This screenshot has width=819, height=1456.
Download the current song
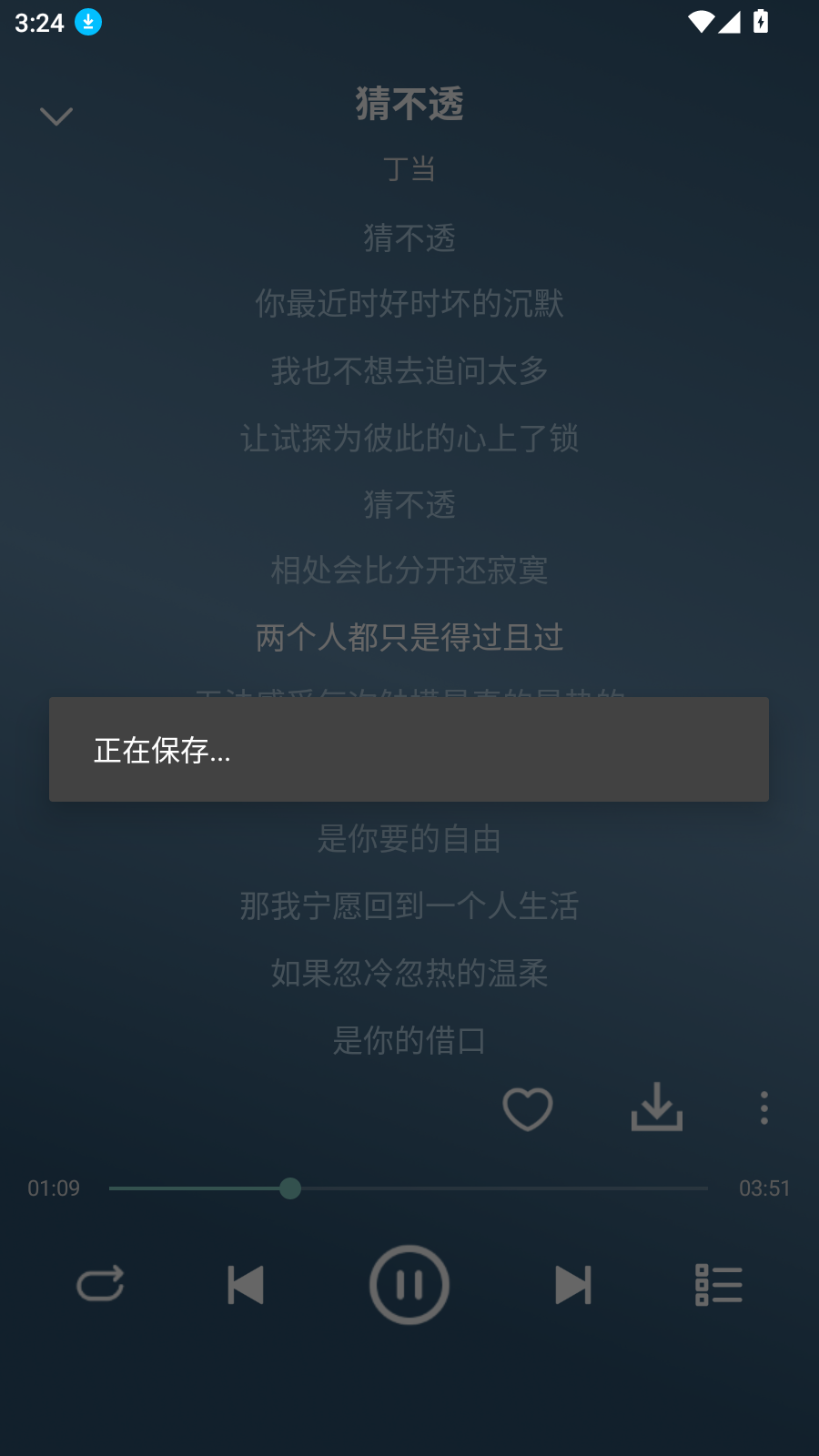coord(656,1107)
